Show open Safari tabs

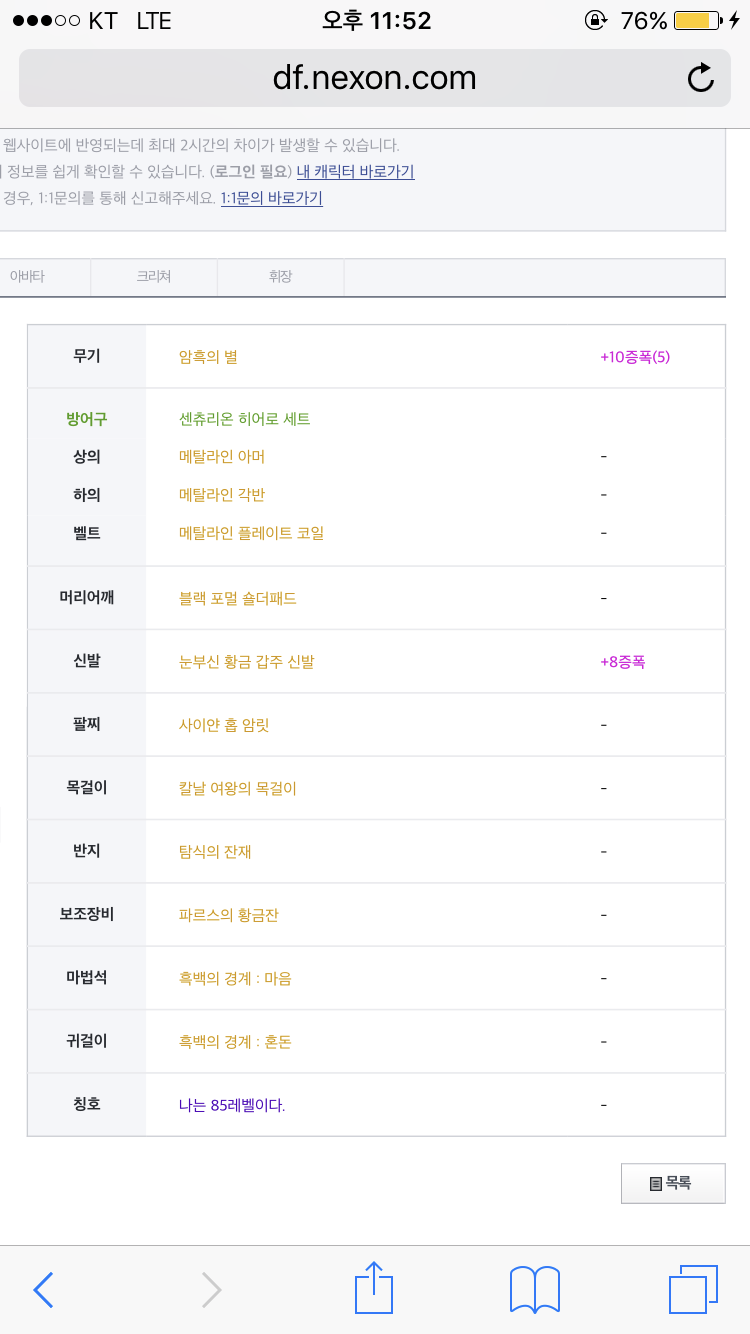[694, 1289]
